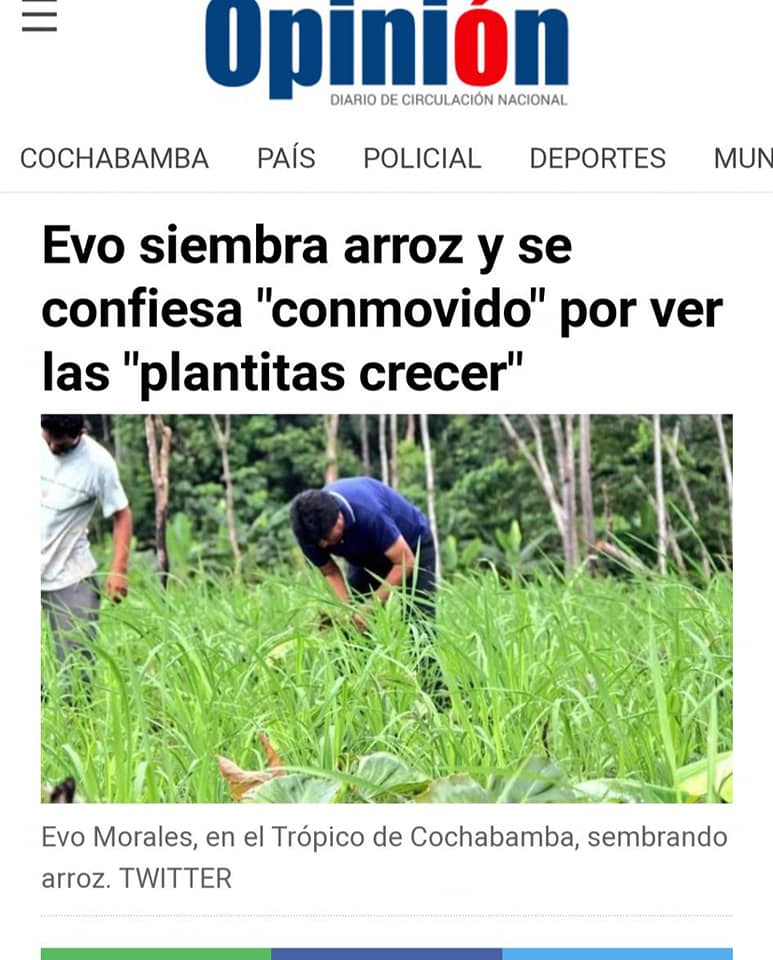Switch to the País section
Screen dimensions: 773x960
286,158
